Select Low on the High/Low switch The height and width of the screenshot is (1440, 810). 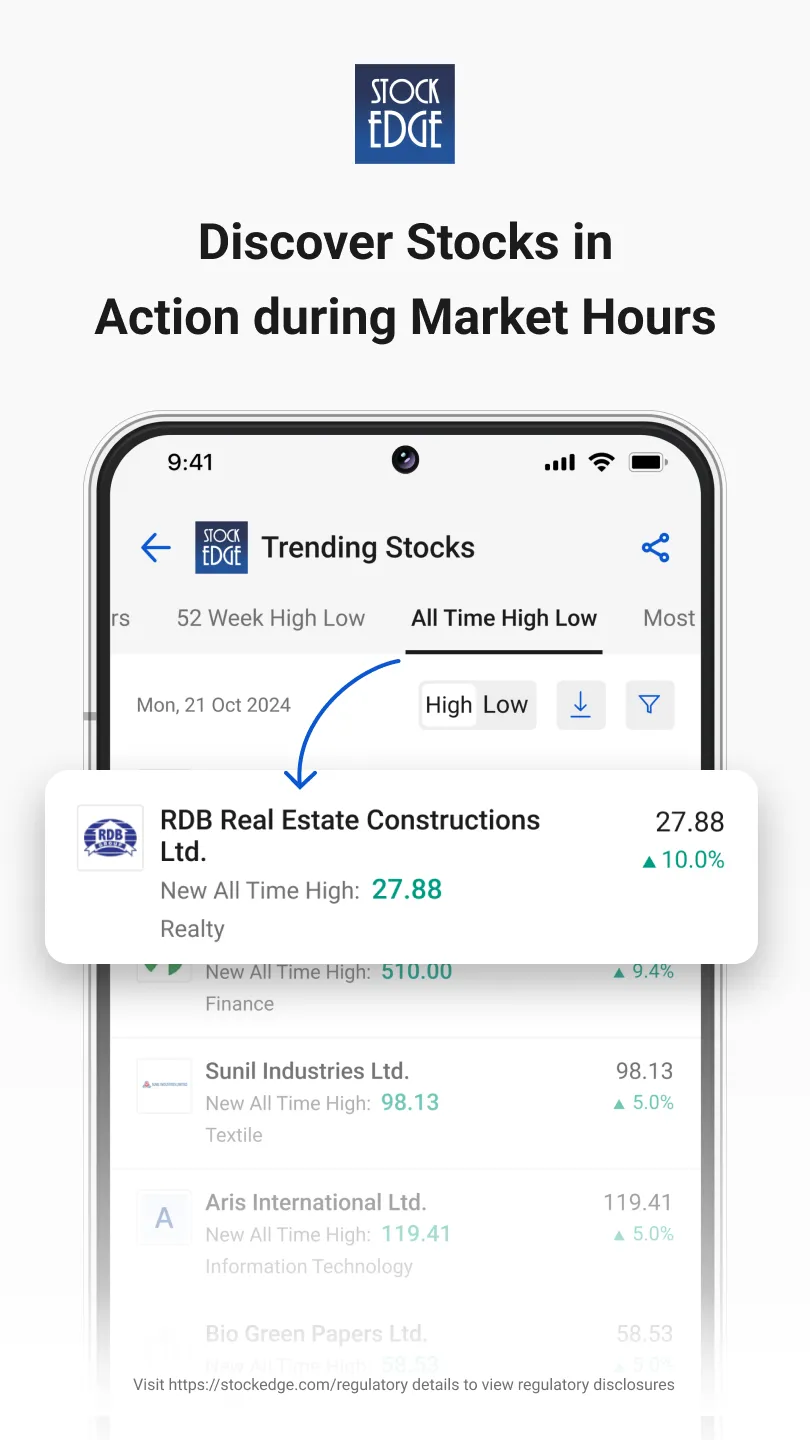(x=504, y=705)
